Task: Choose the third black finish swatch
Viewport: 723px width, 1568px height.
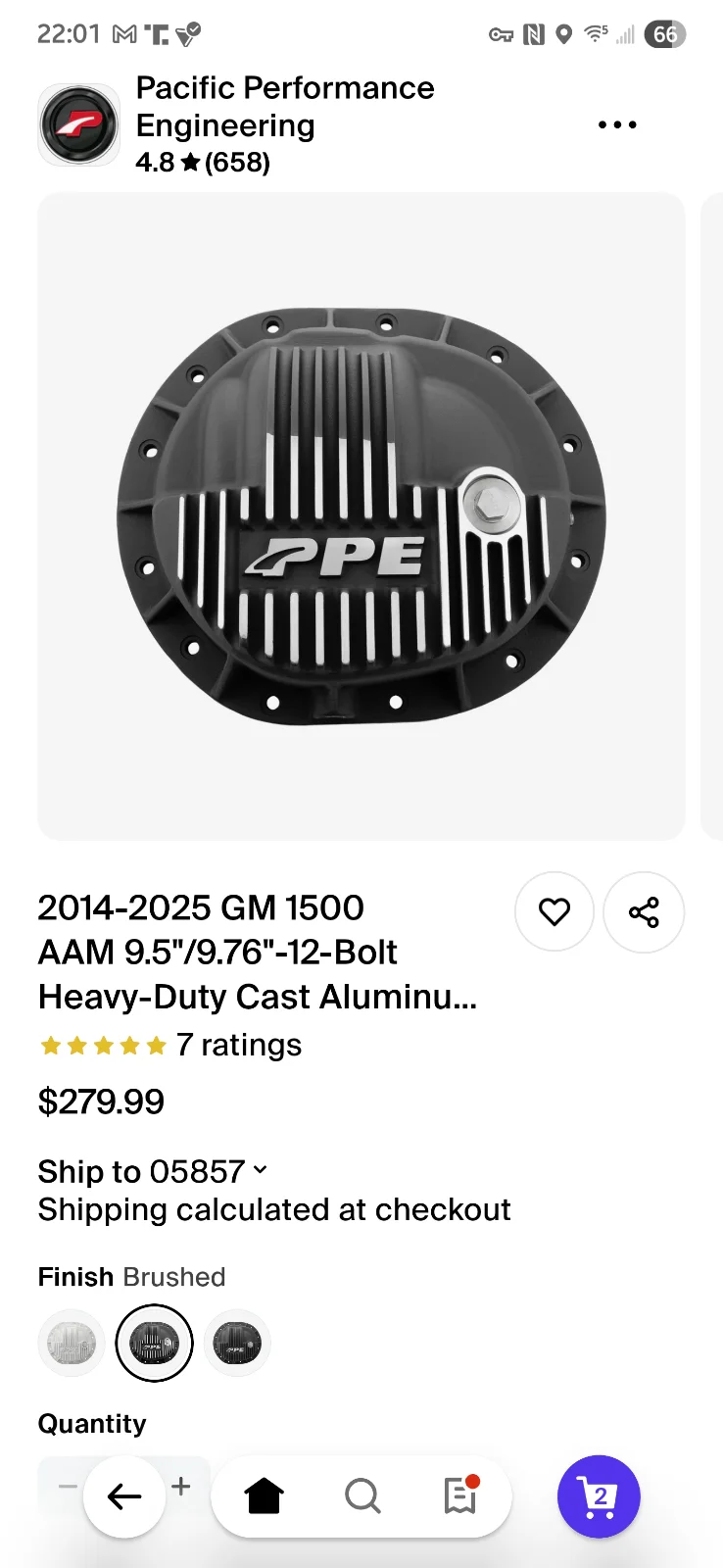Action: [x=237, y=1343]
